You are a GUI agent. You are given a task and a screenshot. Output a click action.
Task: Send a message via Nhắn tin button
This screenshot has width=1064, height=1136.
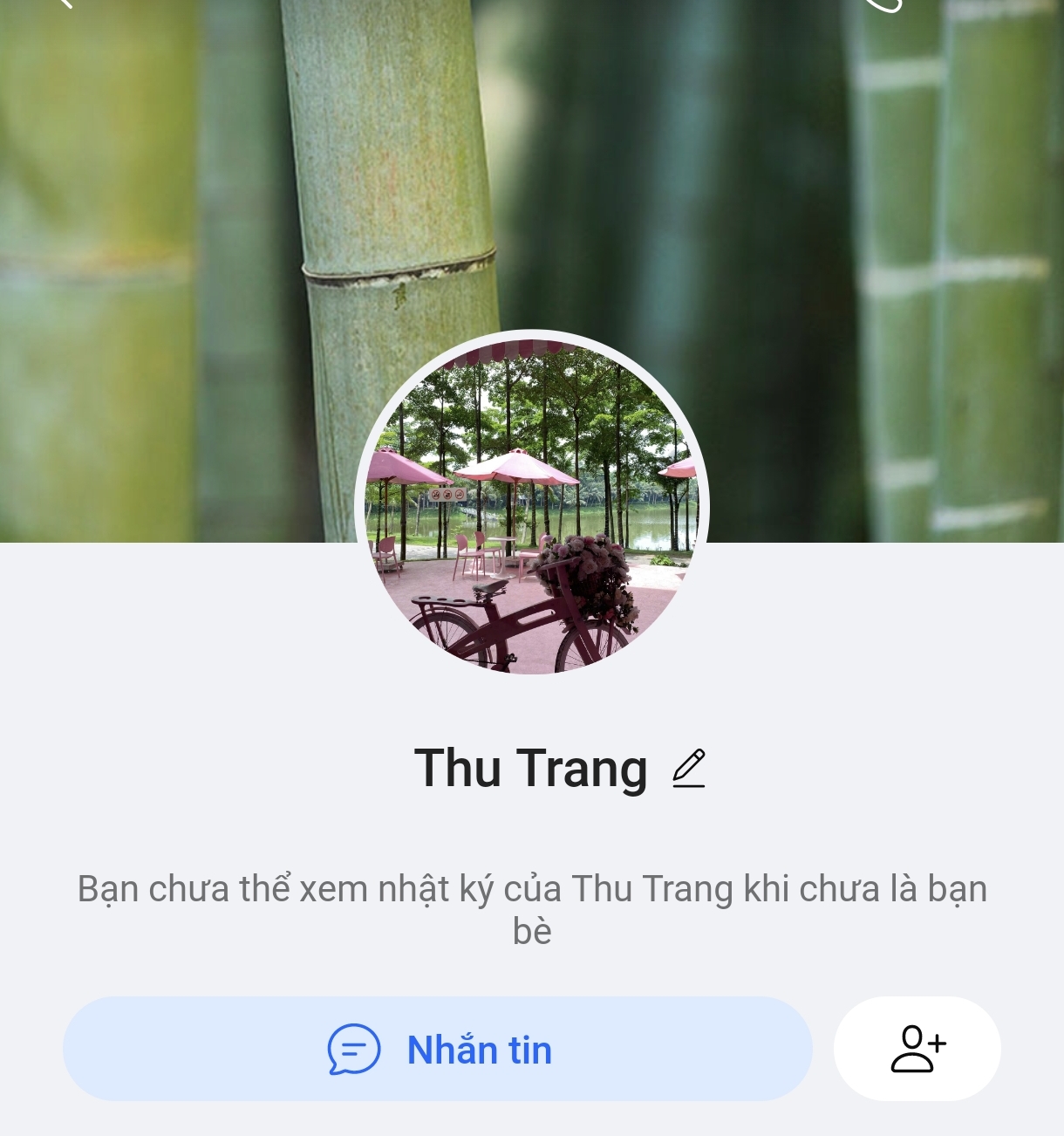click(438, 1049)
